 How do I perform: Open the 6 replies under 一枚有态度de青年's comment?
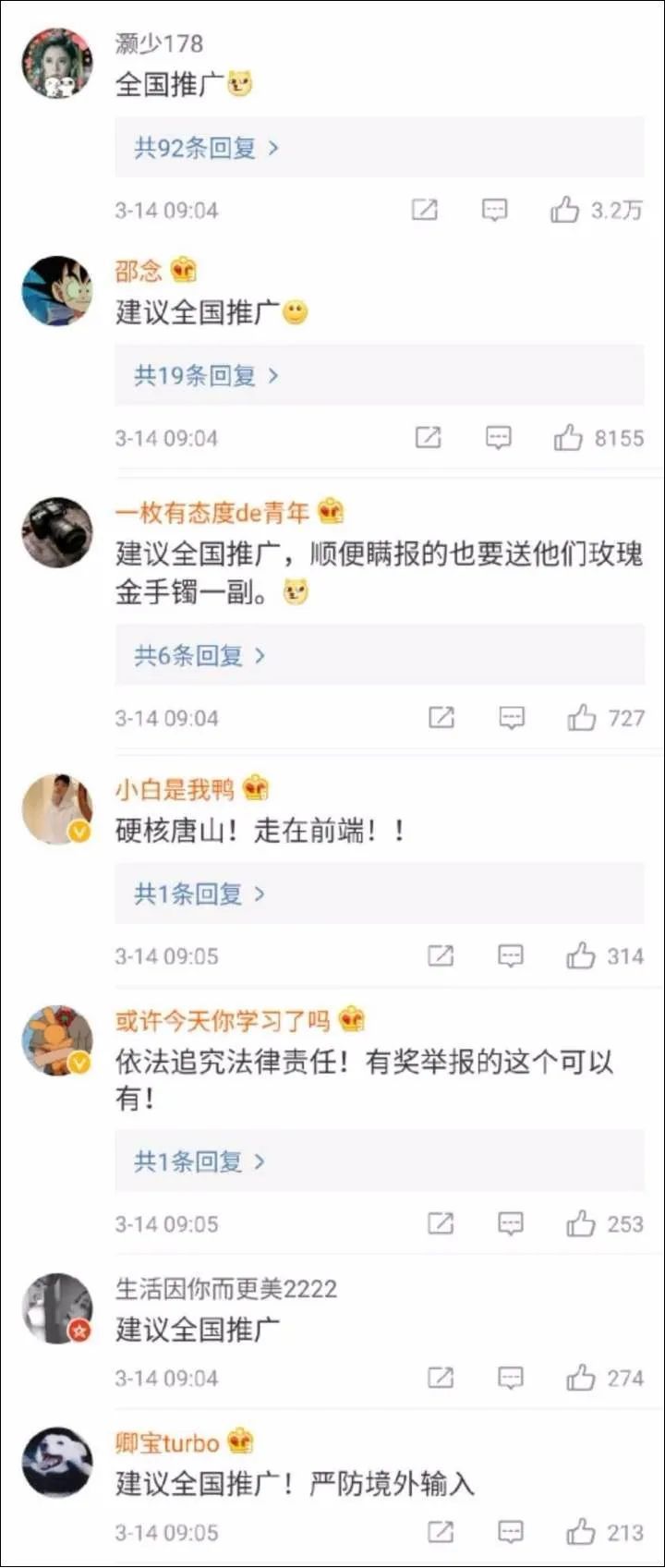[199, 656]
